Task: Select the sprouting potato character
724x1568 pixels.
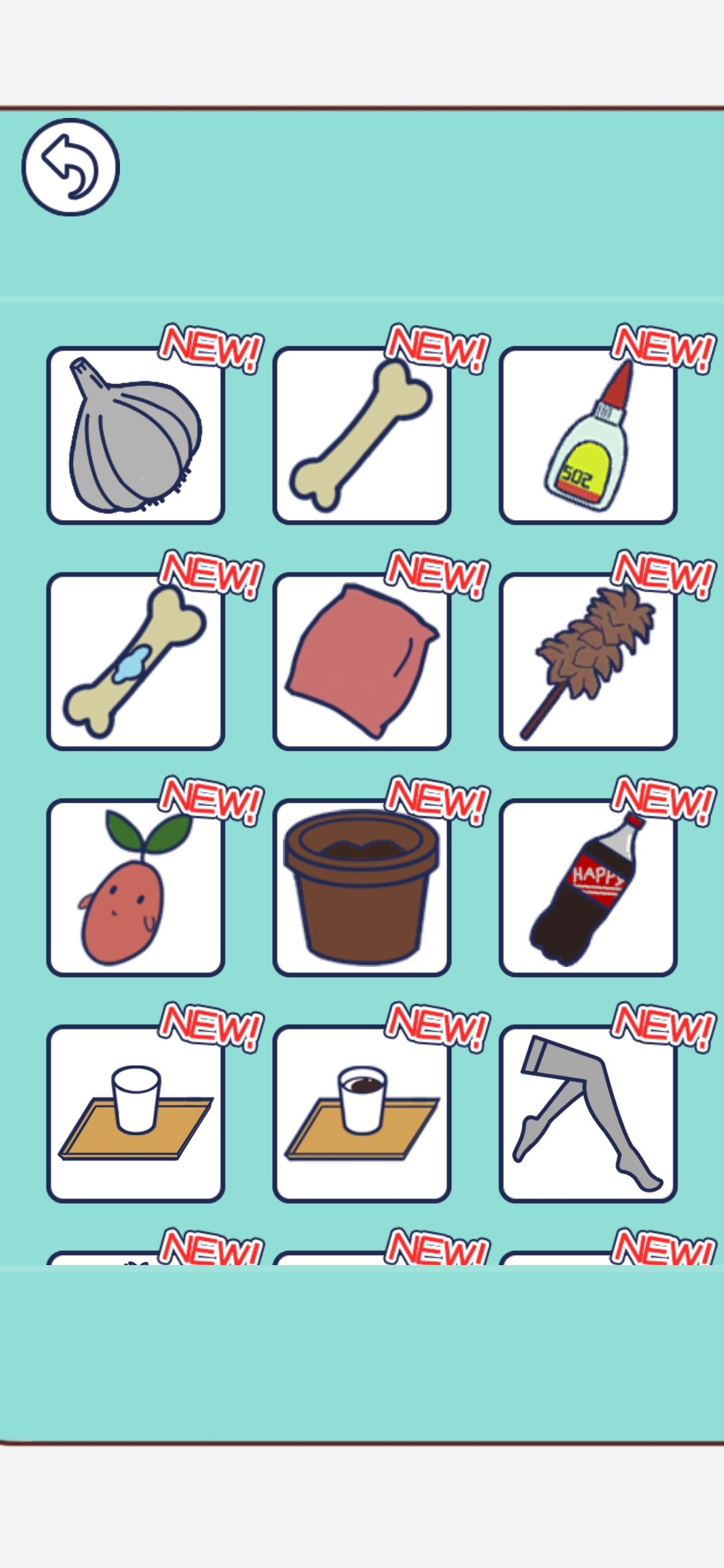Action: click(x=135, y=887)
